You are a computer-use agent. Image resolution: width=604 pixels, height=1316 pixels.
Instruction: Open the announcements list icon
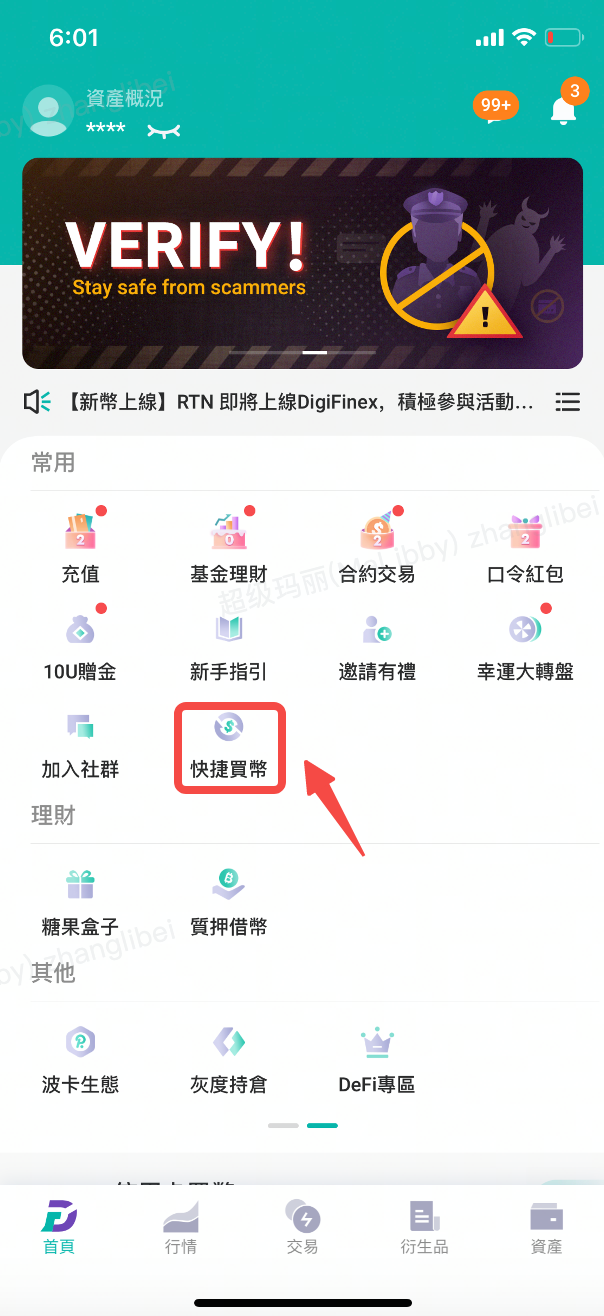click(x=567, y=402)
